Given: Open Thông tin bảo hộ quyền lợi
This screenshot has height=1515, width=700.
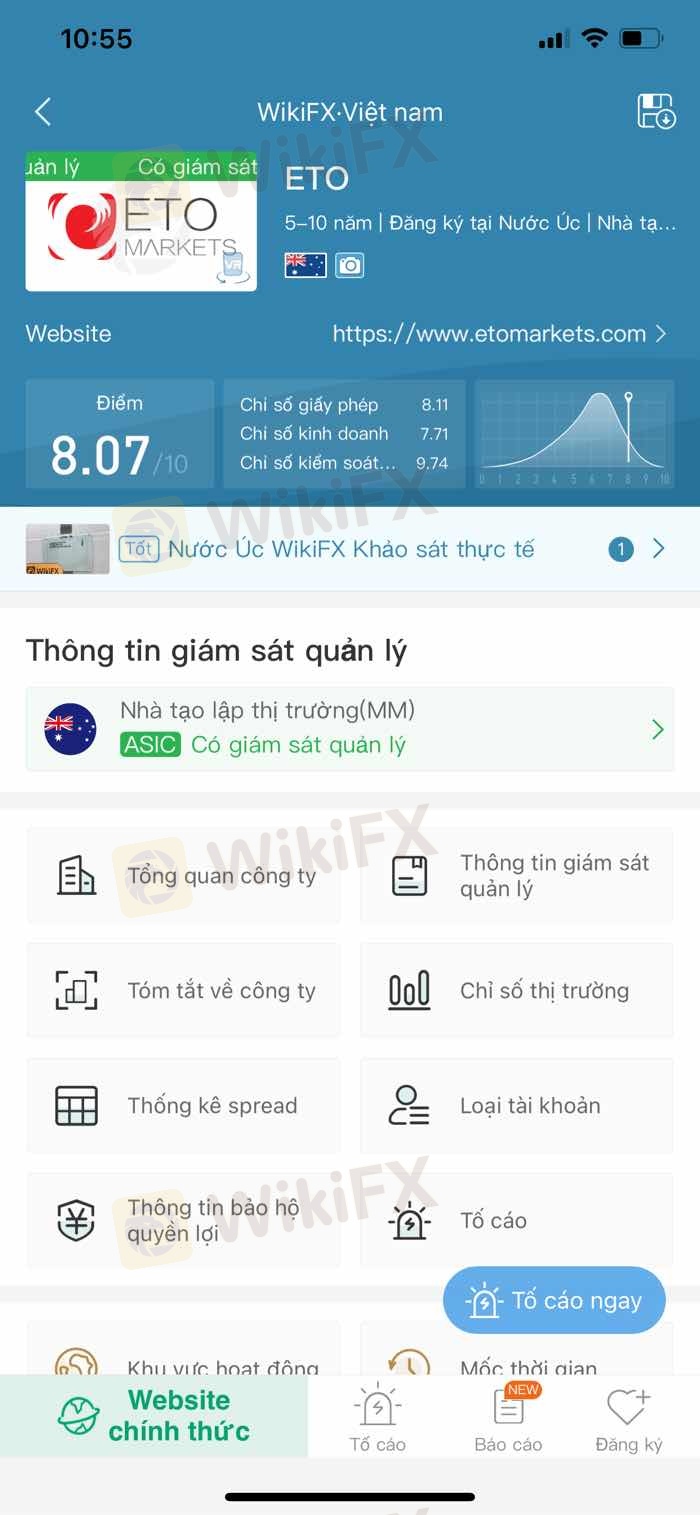Looking at the screenshot, I should click(183, 1220).
